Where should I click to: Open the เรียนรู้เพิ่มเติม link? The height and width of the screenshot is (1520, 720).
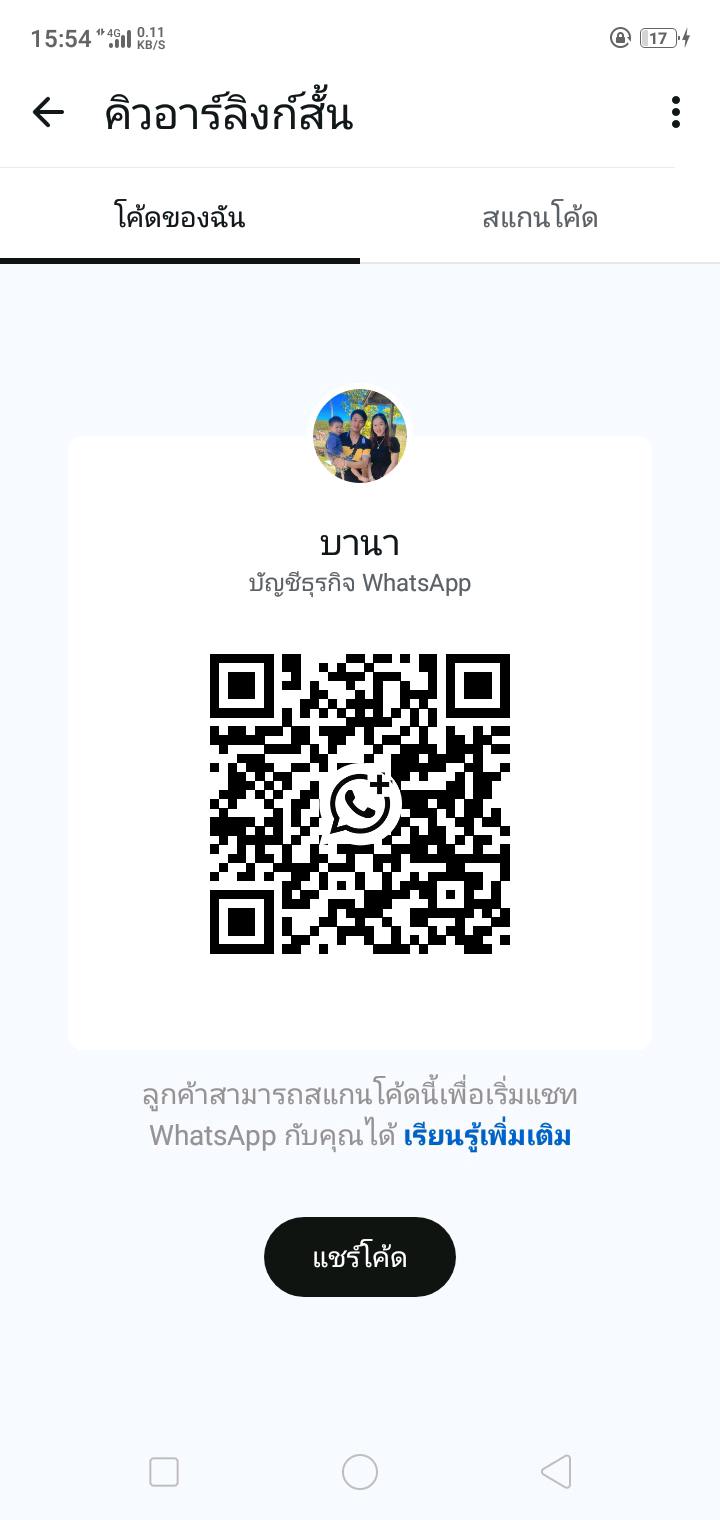pyautogui.click(x=487, y=1136)
